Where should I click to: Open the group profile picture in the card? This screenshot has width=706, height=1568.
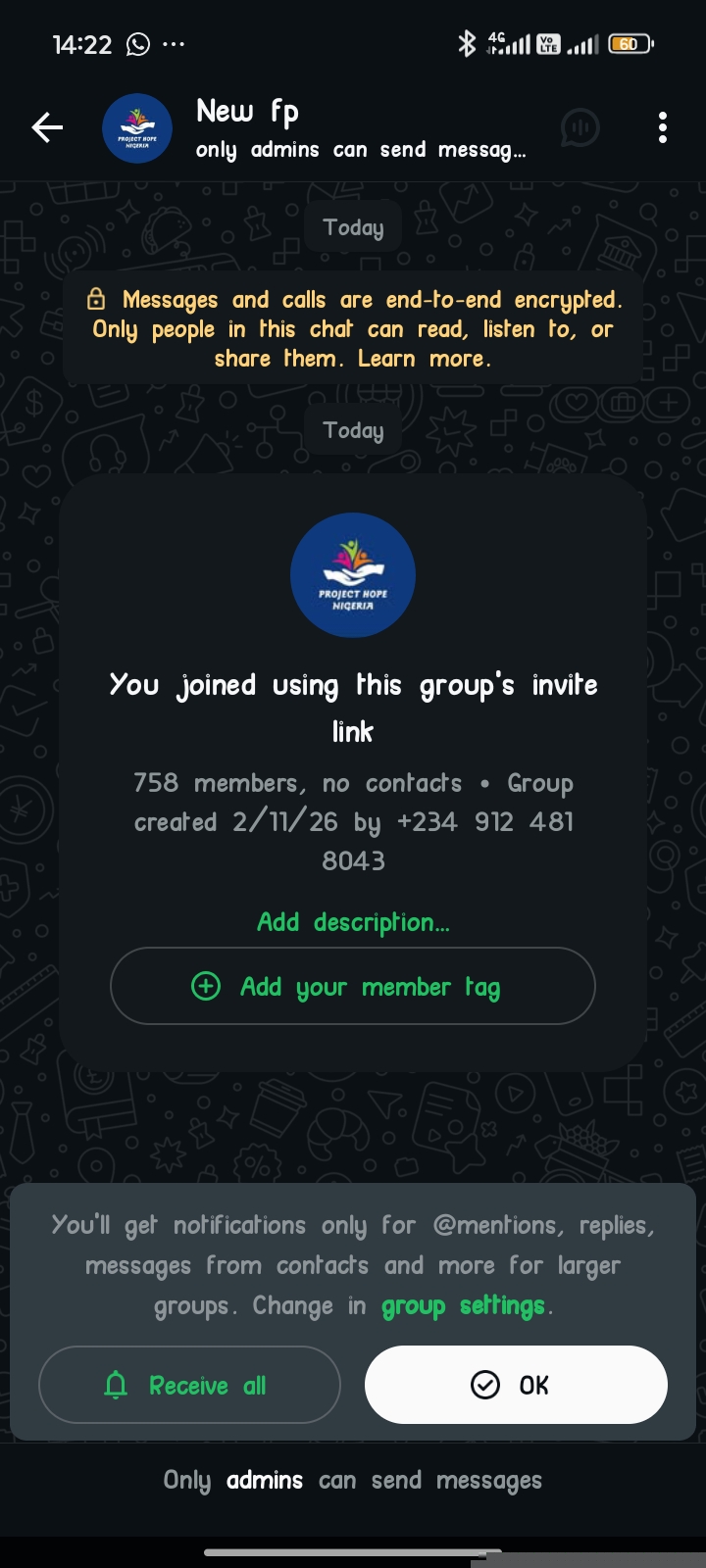pos(353,575)
